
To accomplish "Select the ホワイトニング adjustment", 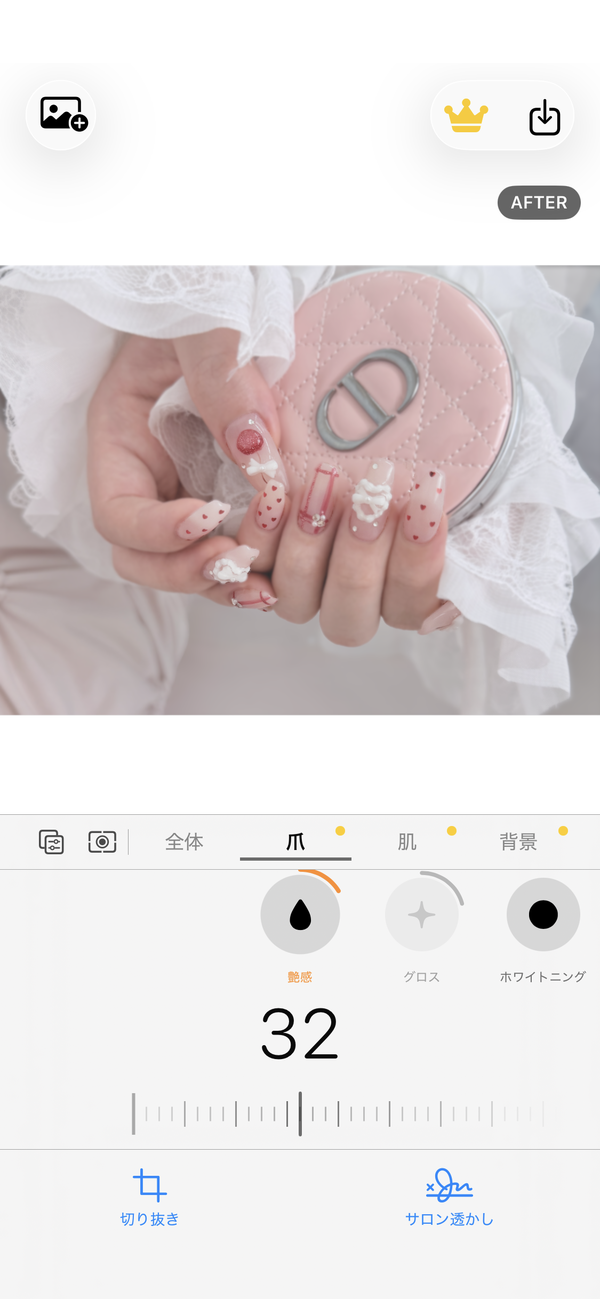I will tap(543, 927).
